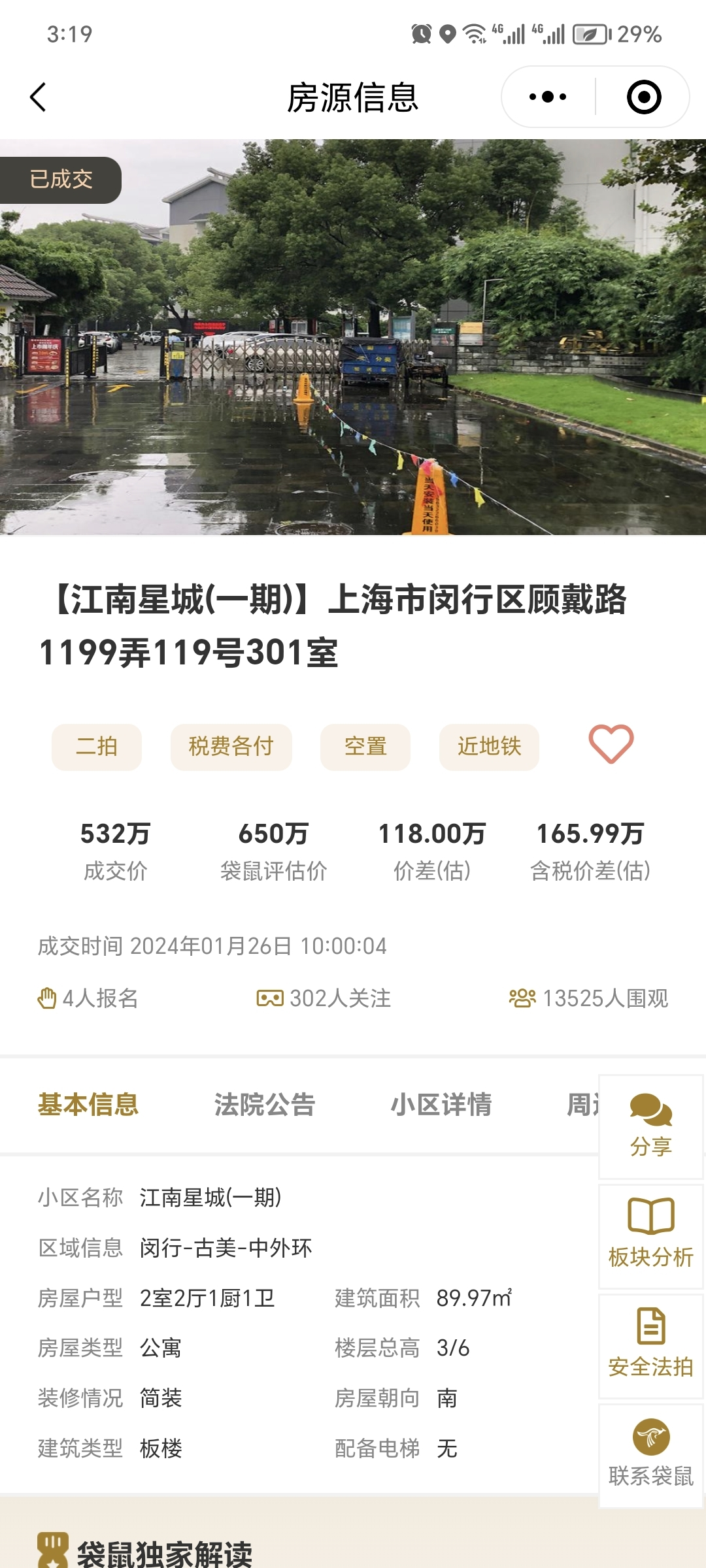This screenshot has width=706, height=1568.
Task: Open the mini-program more options (…) menu
Action: pyautogui.click(x=547, y=96)
